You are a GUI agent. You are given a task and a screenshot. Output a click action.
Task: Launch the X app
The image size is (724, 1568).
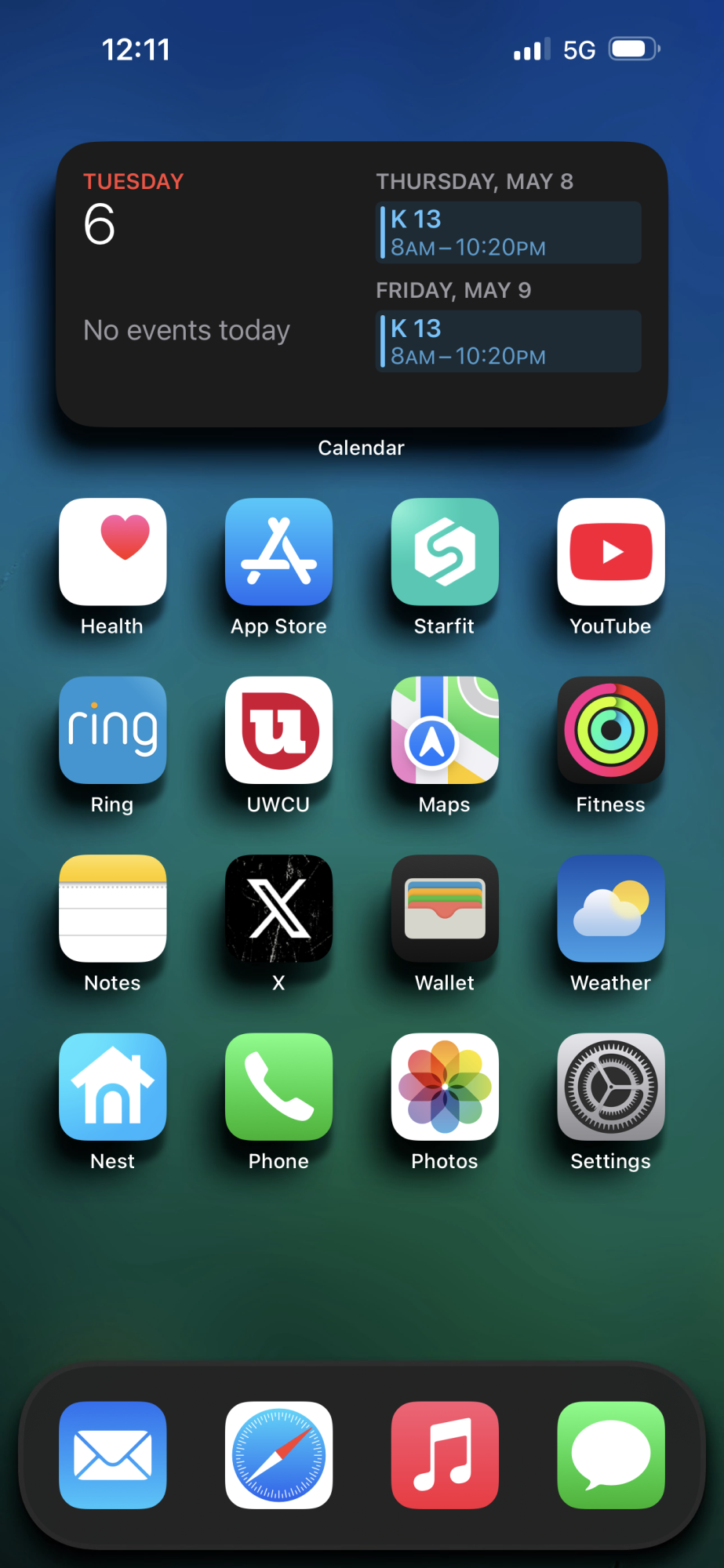pos(278,908)
